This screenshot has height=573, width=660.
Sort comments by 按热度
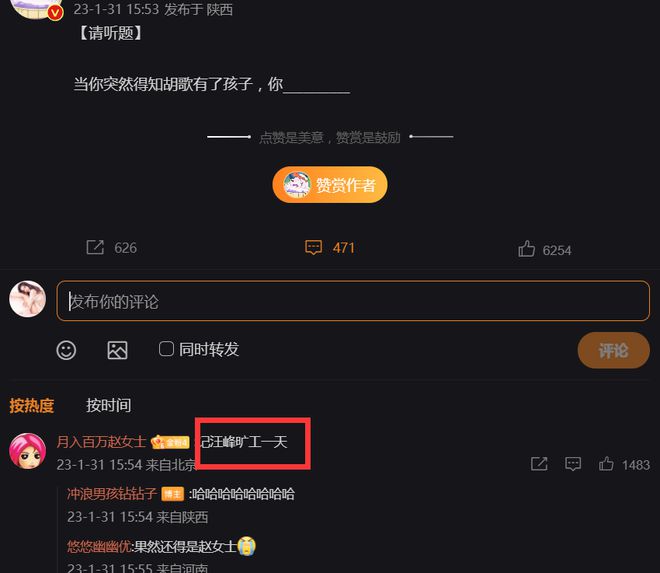[x=32, y=405]
